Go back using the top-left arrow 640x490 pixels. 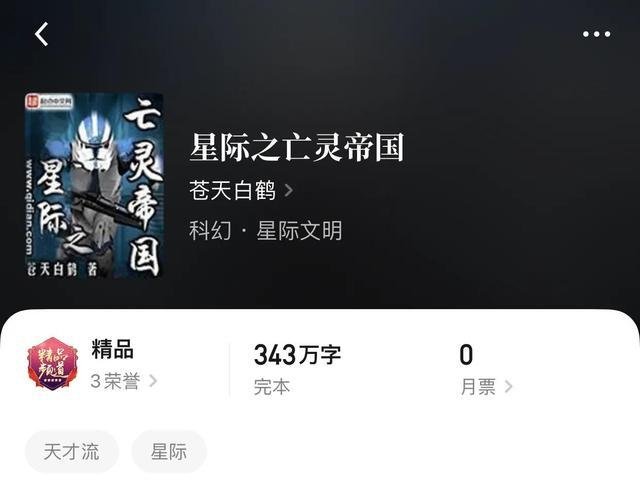coord(42,35)
